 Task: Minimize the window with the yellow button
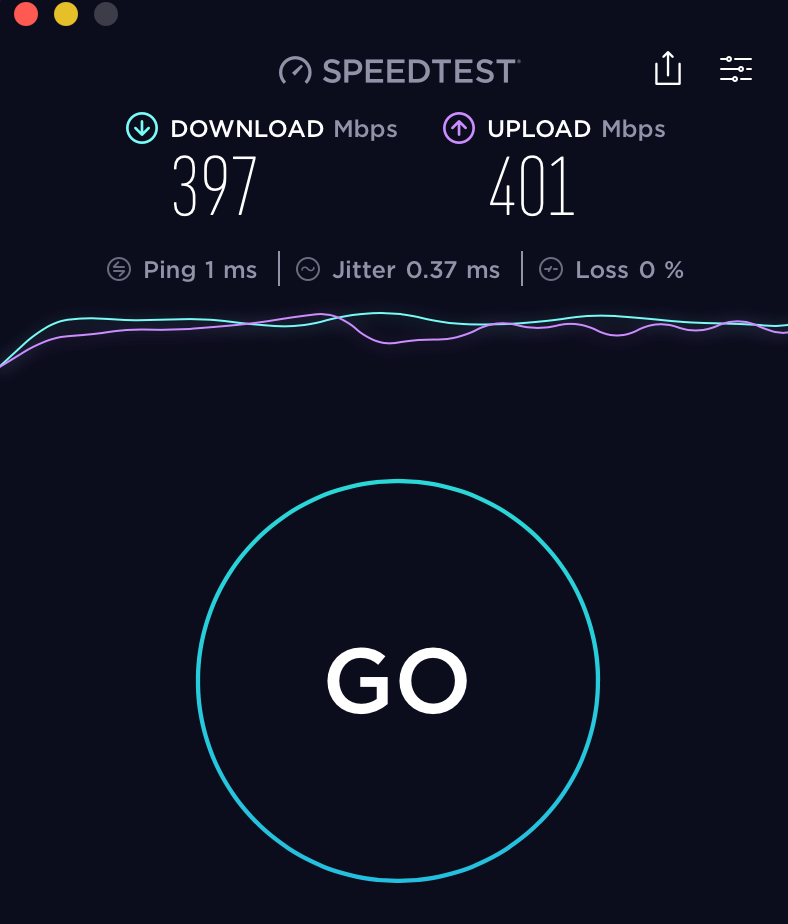[x=66, y=14]
